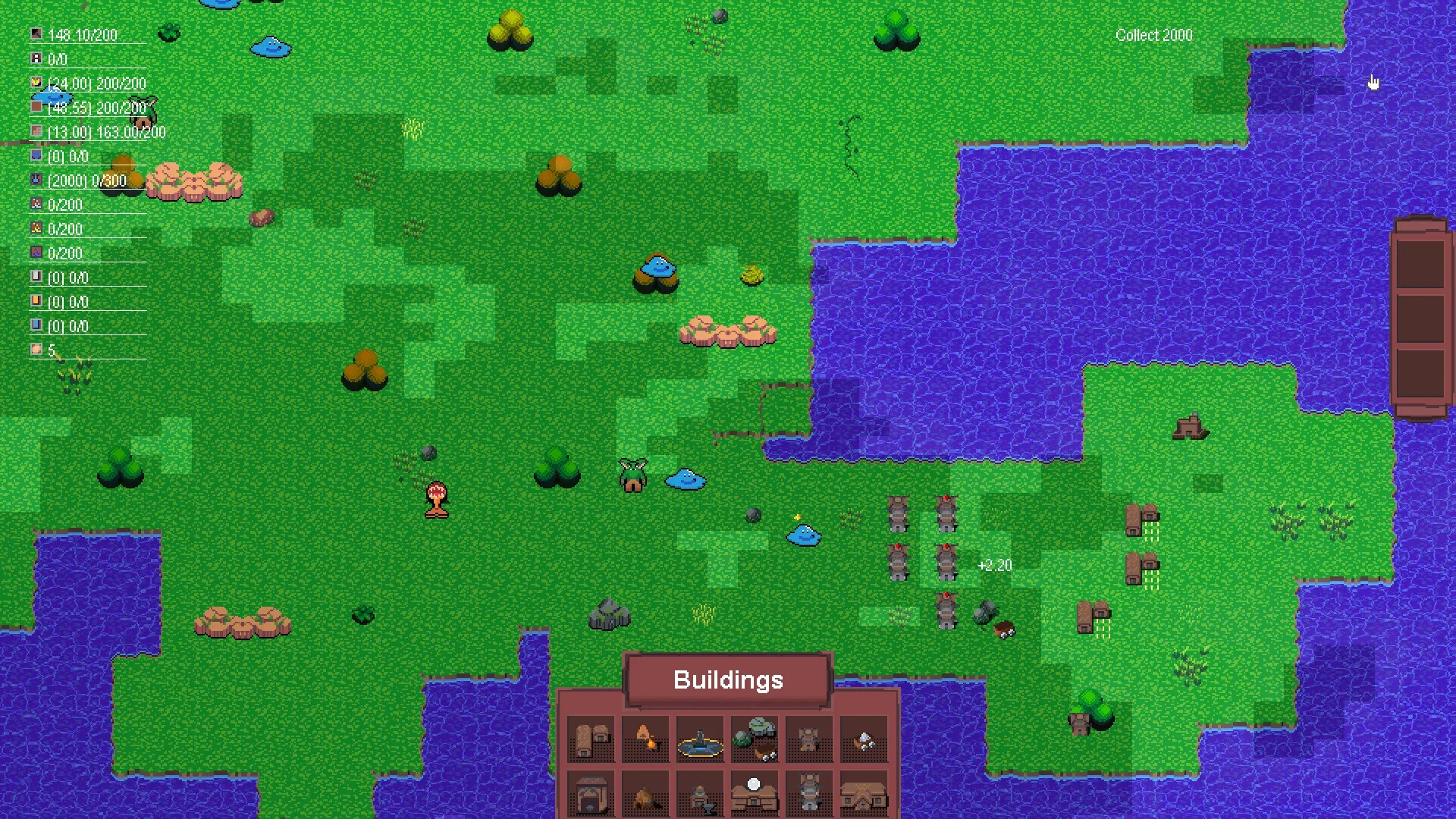
Task: Select the stone tower building
Action: click(808, 793)
